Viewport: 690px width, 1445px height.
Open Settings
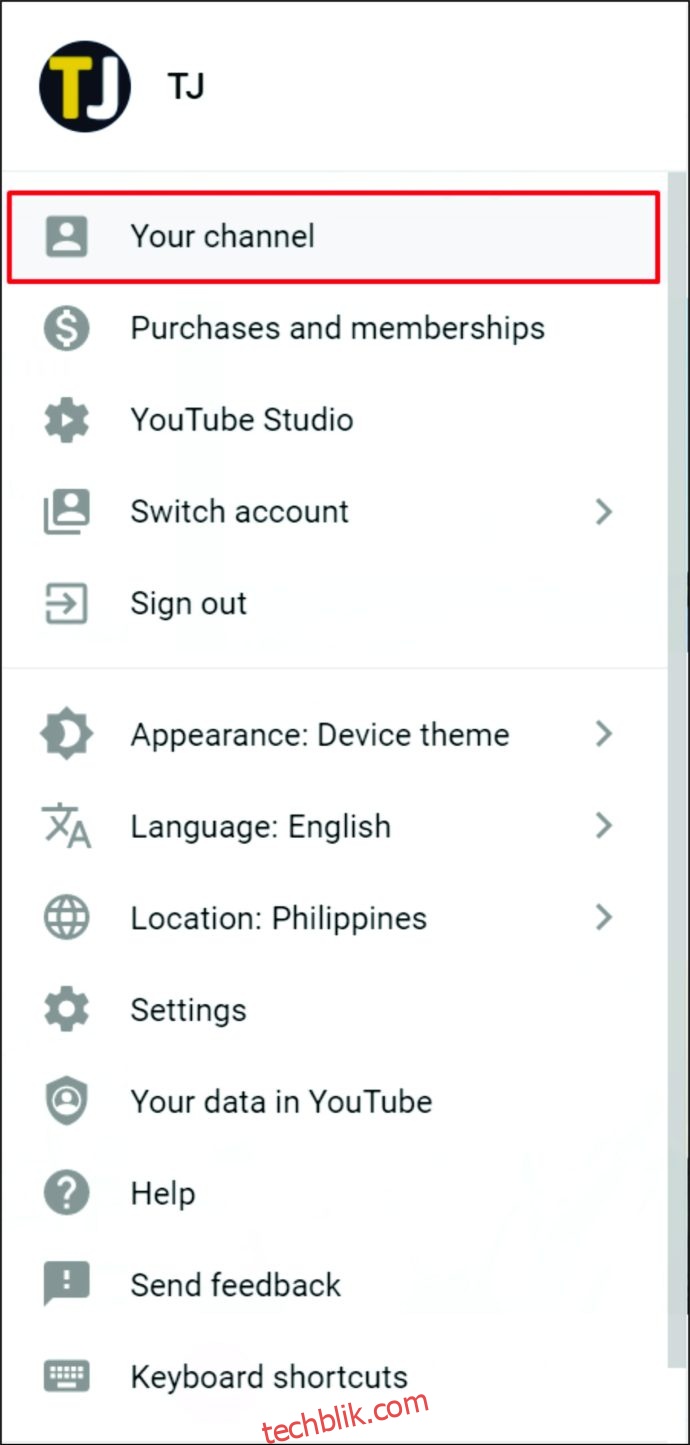coord(334,1010)
